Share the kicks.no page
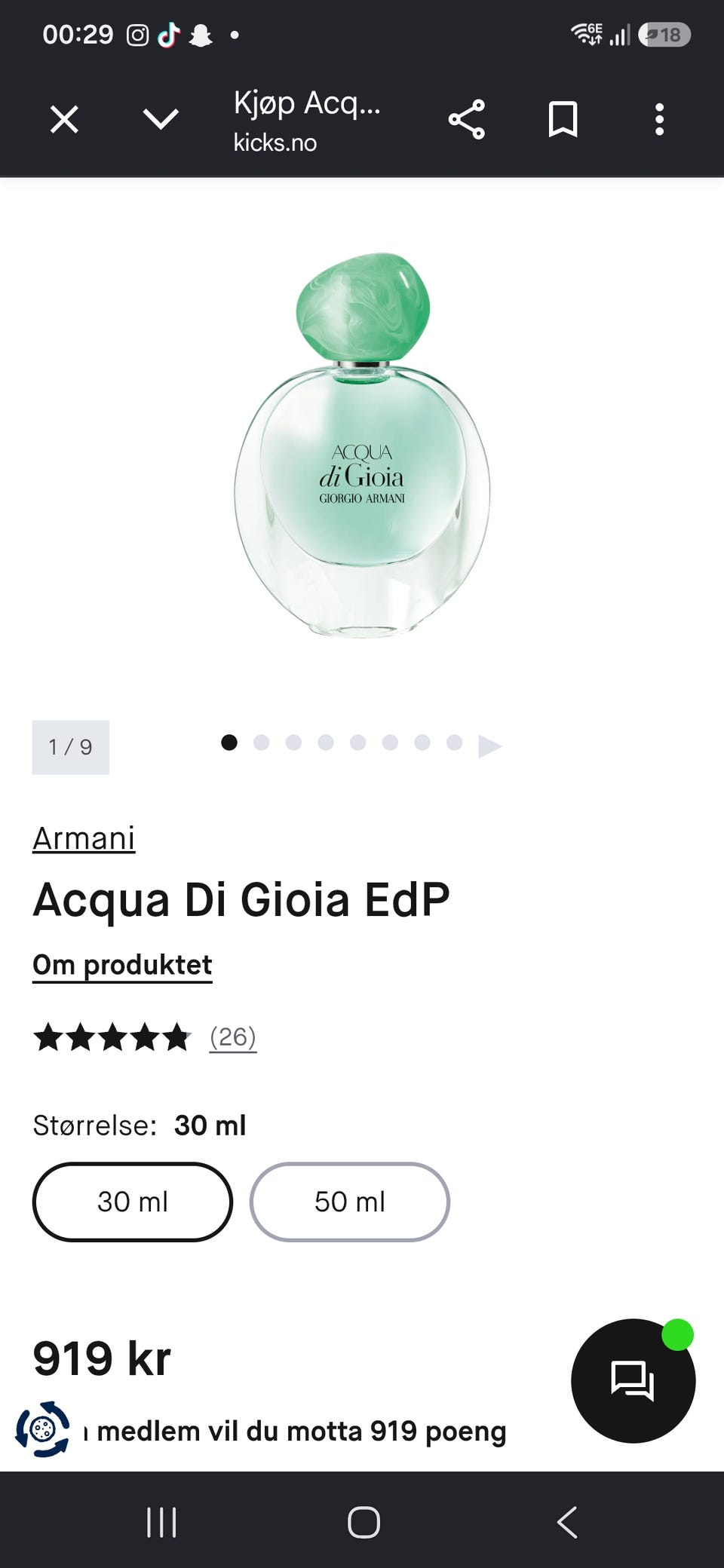 [467, 119]
